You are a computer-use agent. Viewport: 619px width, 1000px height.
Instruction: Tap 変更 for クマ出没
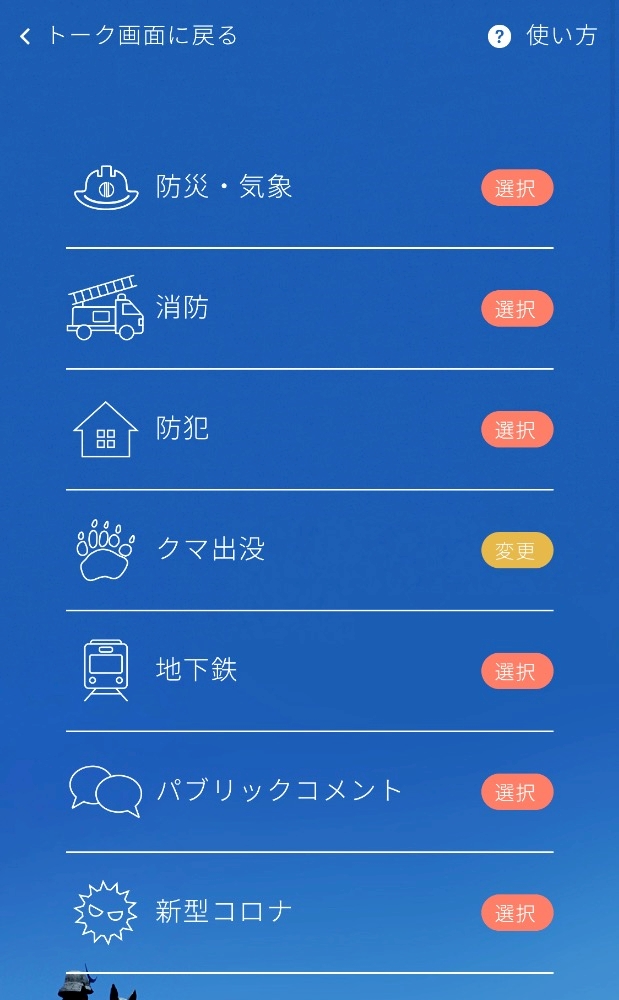coord(516,551)
